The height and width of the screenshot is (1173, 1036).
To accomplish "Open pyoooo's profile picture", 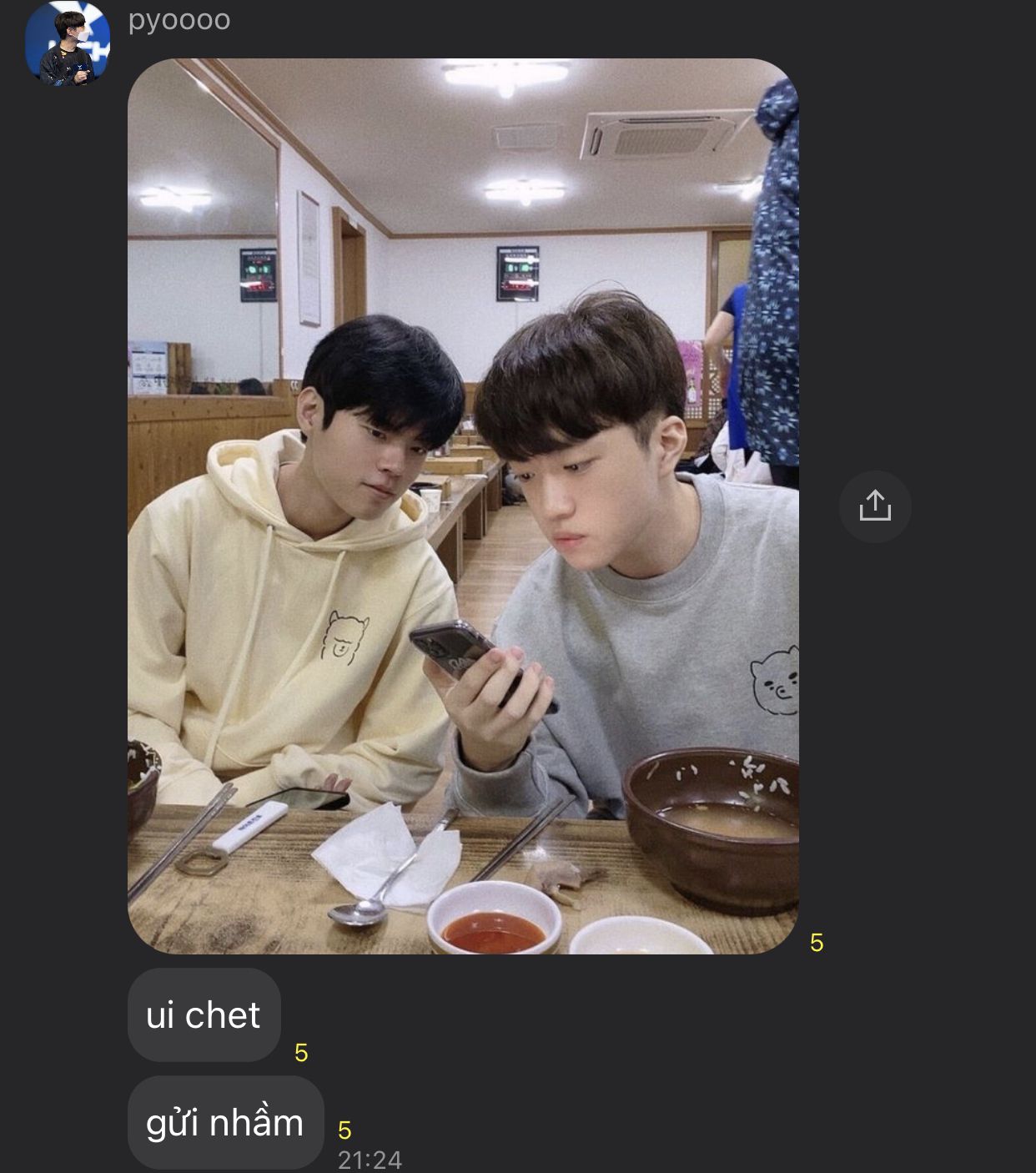I will pos(68,43).
